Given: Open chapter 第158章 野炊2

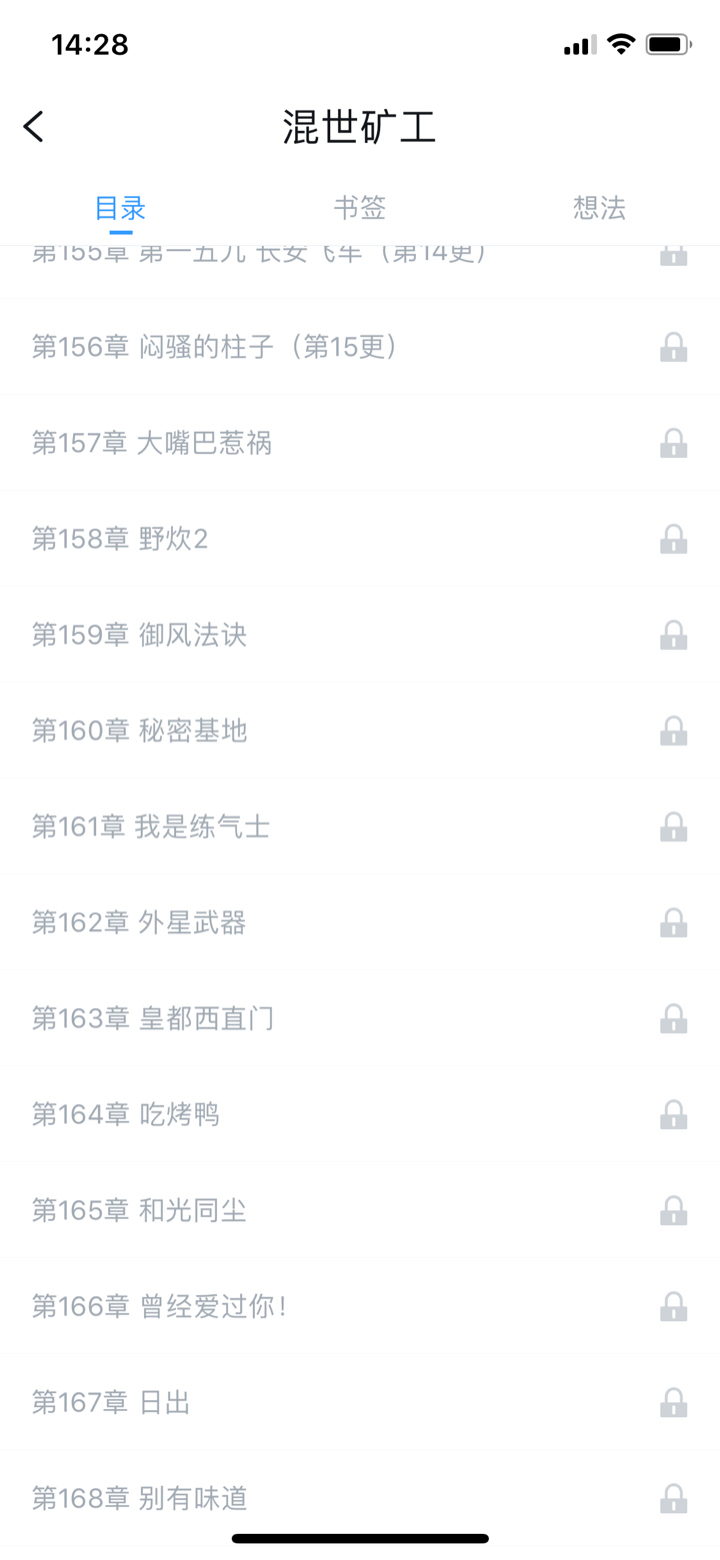Looking at the screenshot, I should coord(120,539).
